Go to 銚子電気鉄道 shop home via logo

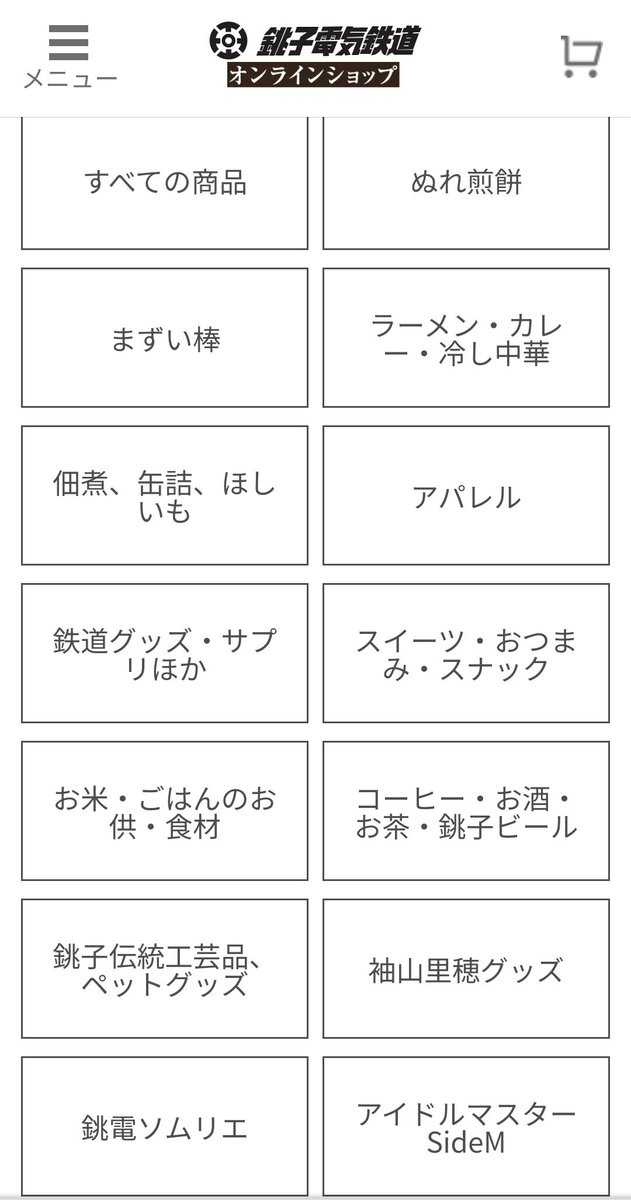tap(314, 56)
